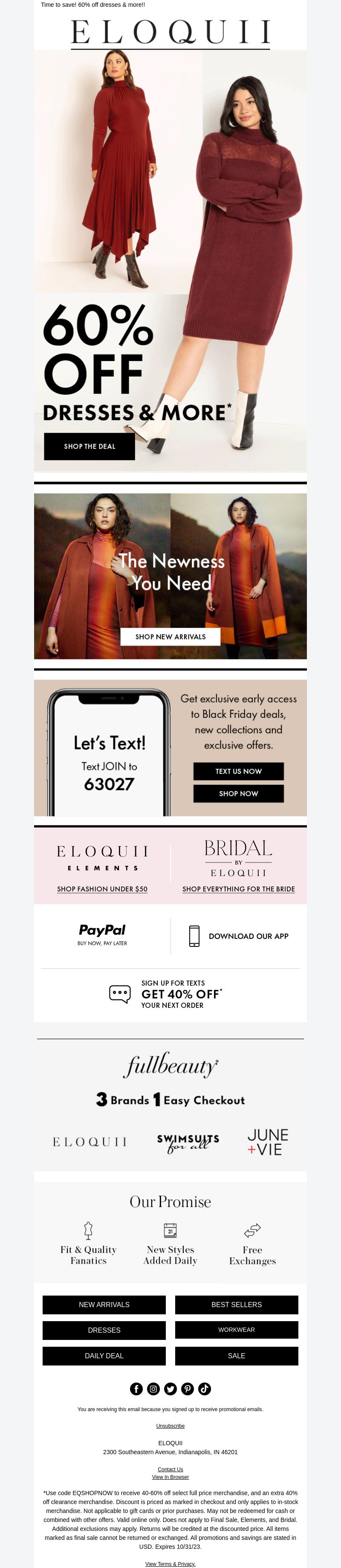Open PayPal Buy Now Pay Later
341x1568 pixels.
(x=102, y=934)
